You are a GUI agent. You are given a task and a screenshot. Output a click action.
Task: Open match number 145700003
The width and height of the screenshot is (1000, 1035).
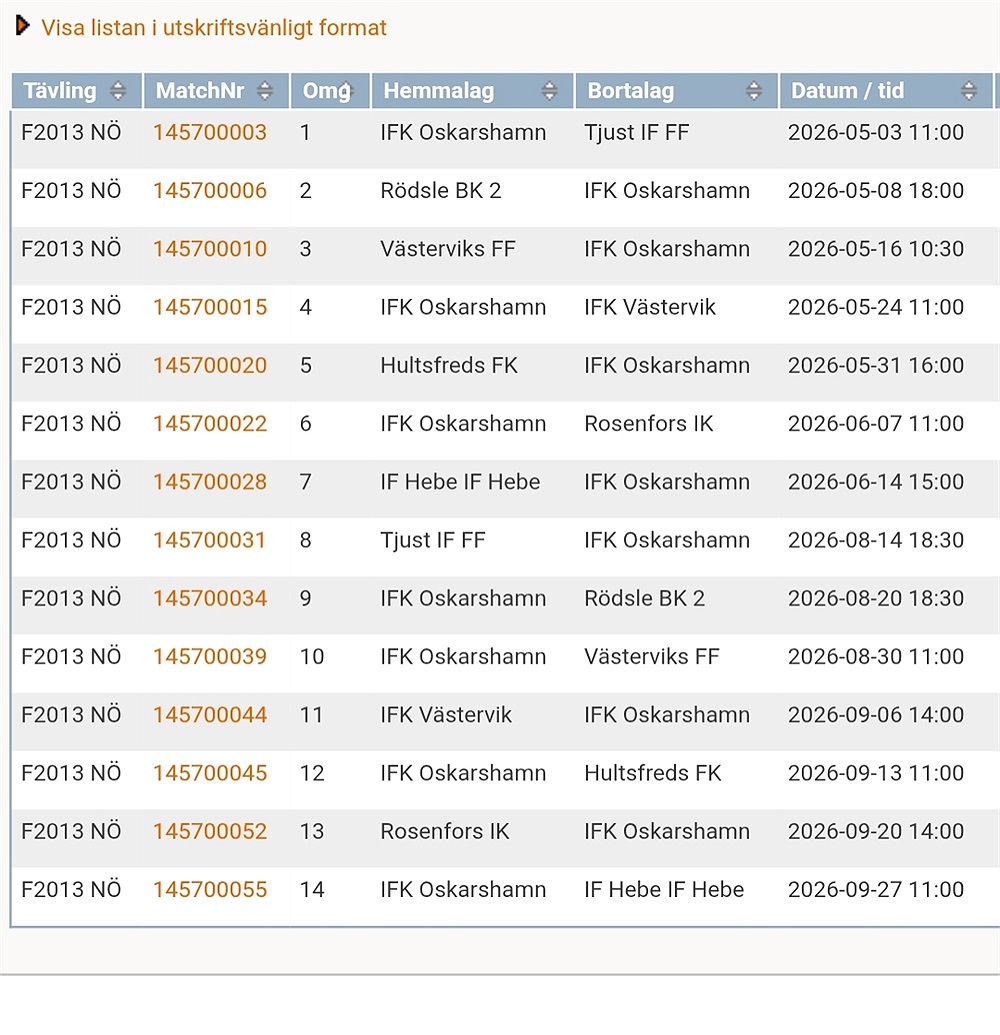(x=210, y=132)
